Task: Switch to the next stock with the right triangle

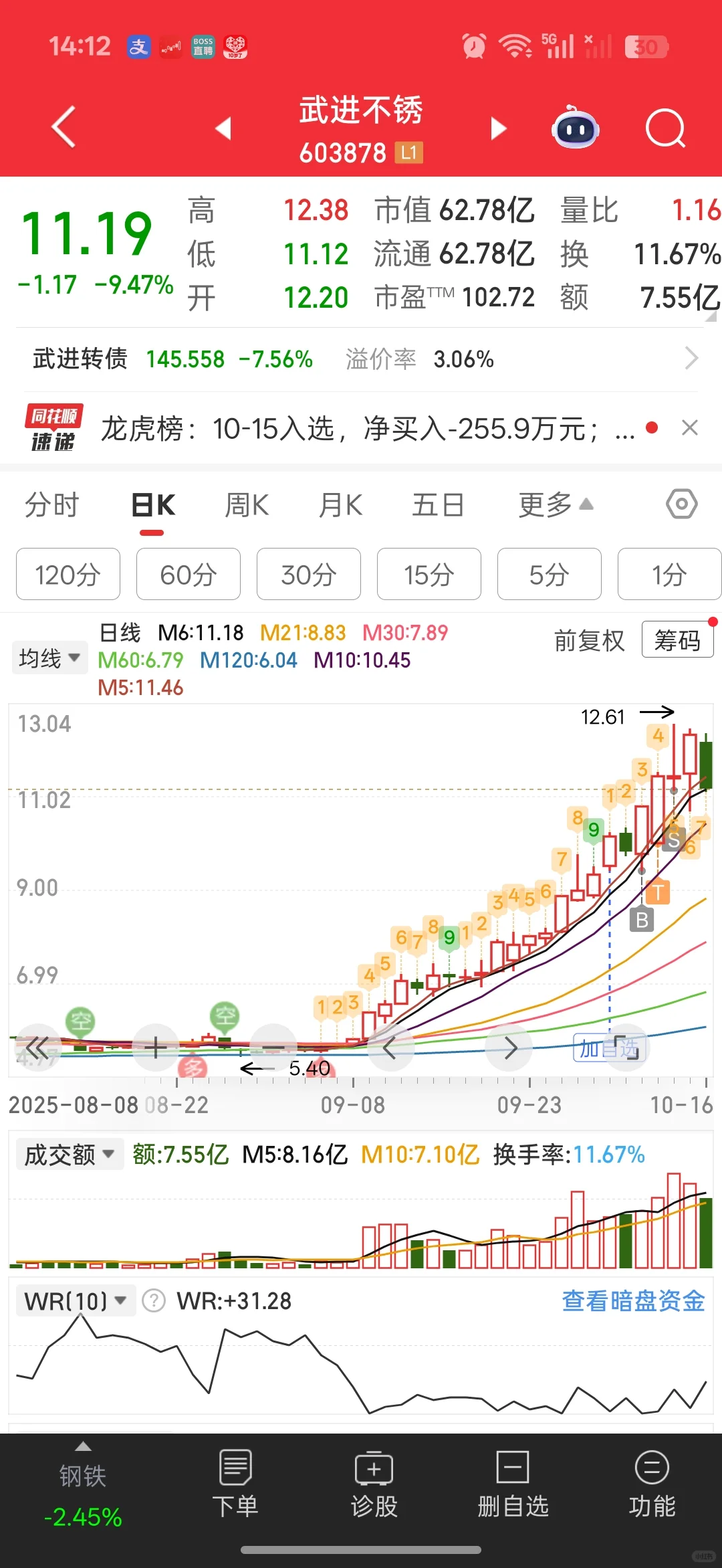Action: tap(498, 128)
